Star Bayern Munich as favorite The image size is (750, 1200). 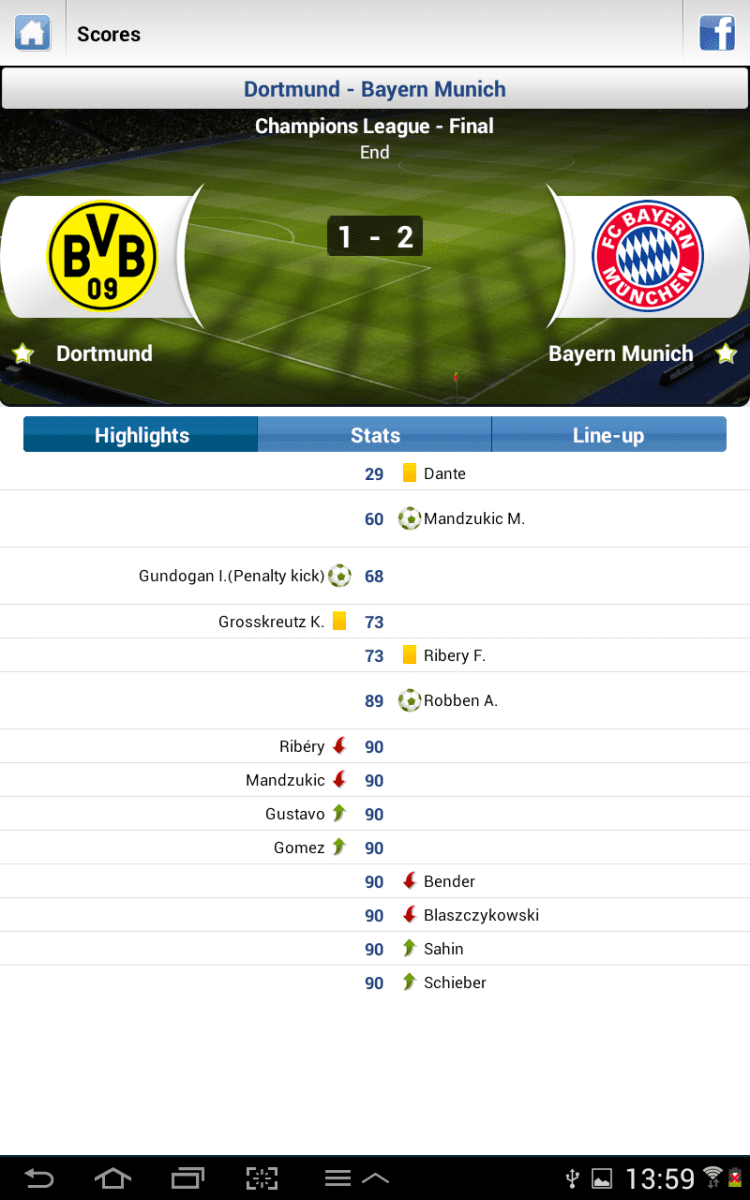pyautogui.click(x=726, y=354)
